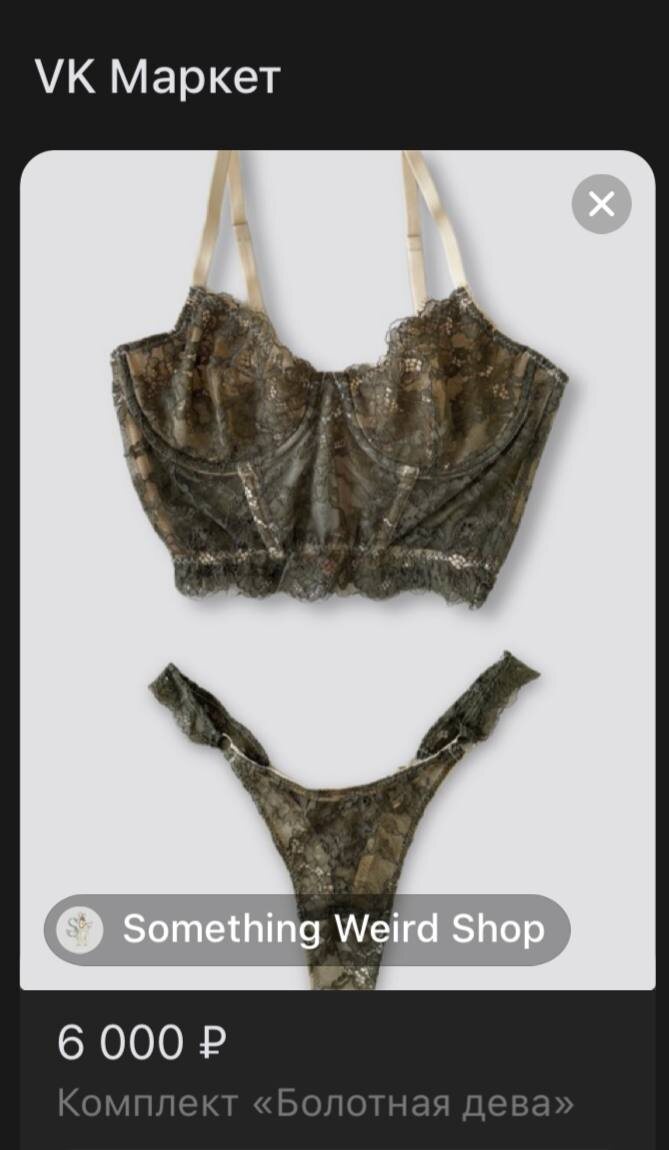The height and width of the screenshot is (1150, 669).
Task: Open the Something Weird Shop page
Action: click(x=307, y=929)
